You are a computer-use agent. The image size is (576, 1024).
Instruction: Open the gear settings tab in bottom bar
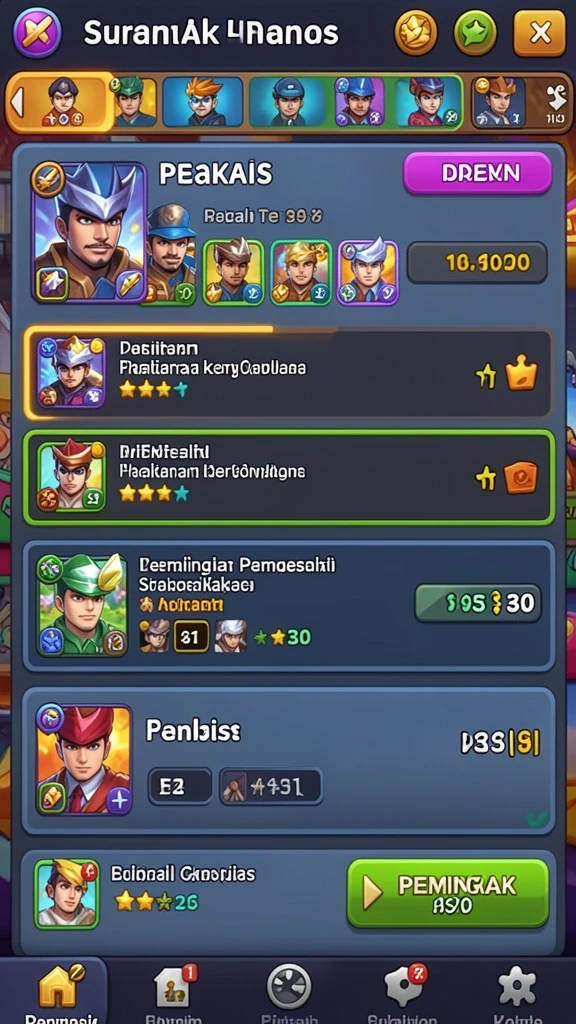click(x=516, y=989)
